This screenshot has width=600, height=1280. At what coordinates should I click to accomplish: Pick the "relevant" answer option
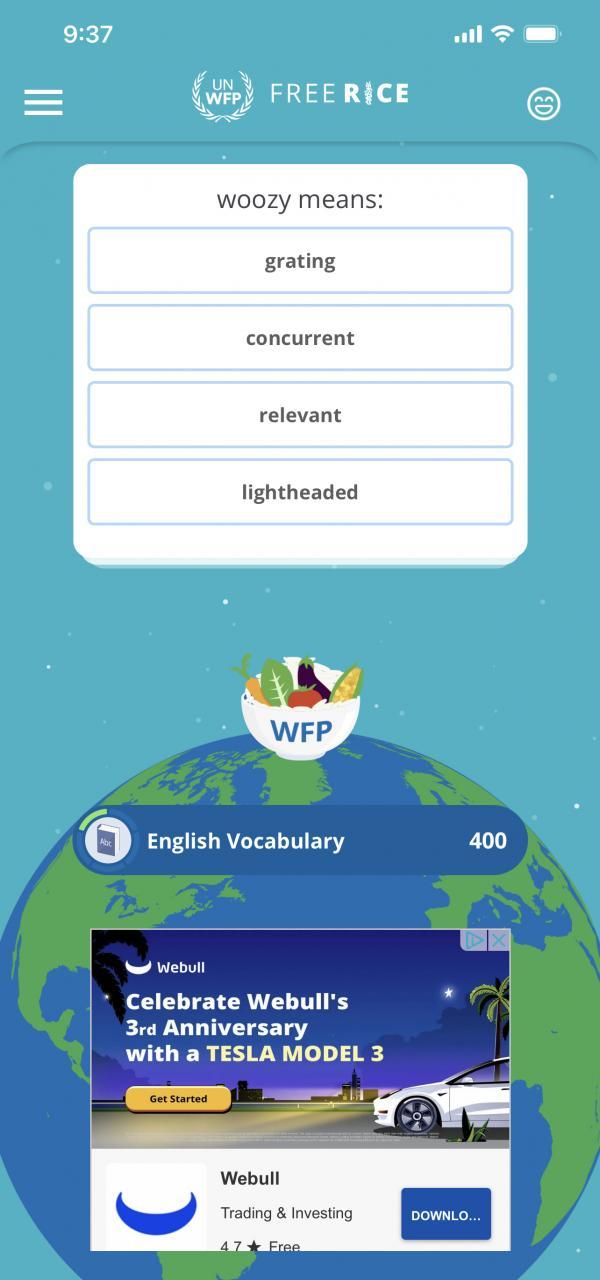coord(300,415)
